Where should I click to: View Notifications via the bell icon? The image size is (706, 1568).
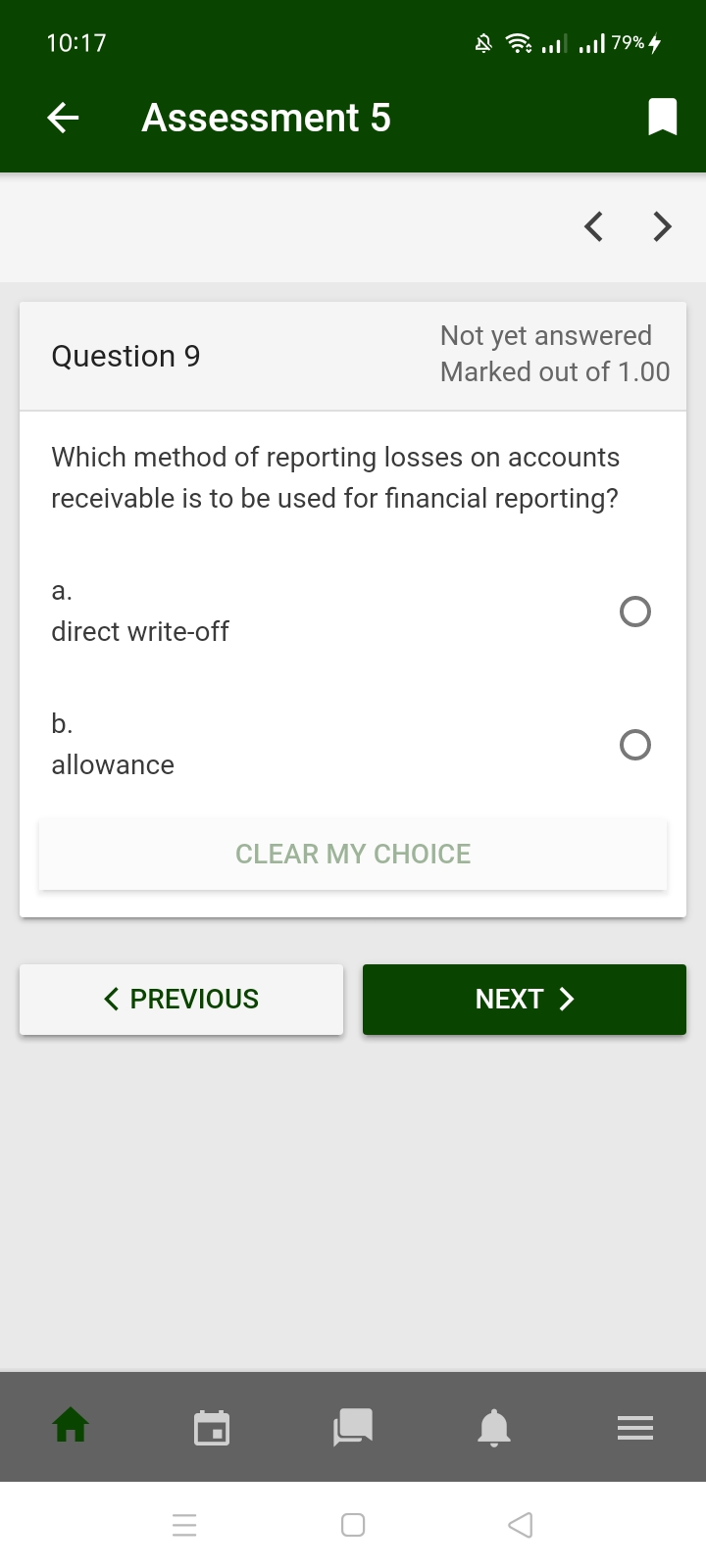[x=494, y=1427]
